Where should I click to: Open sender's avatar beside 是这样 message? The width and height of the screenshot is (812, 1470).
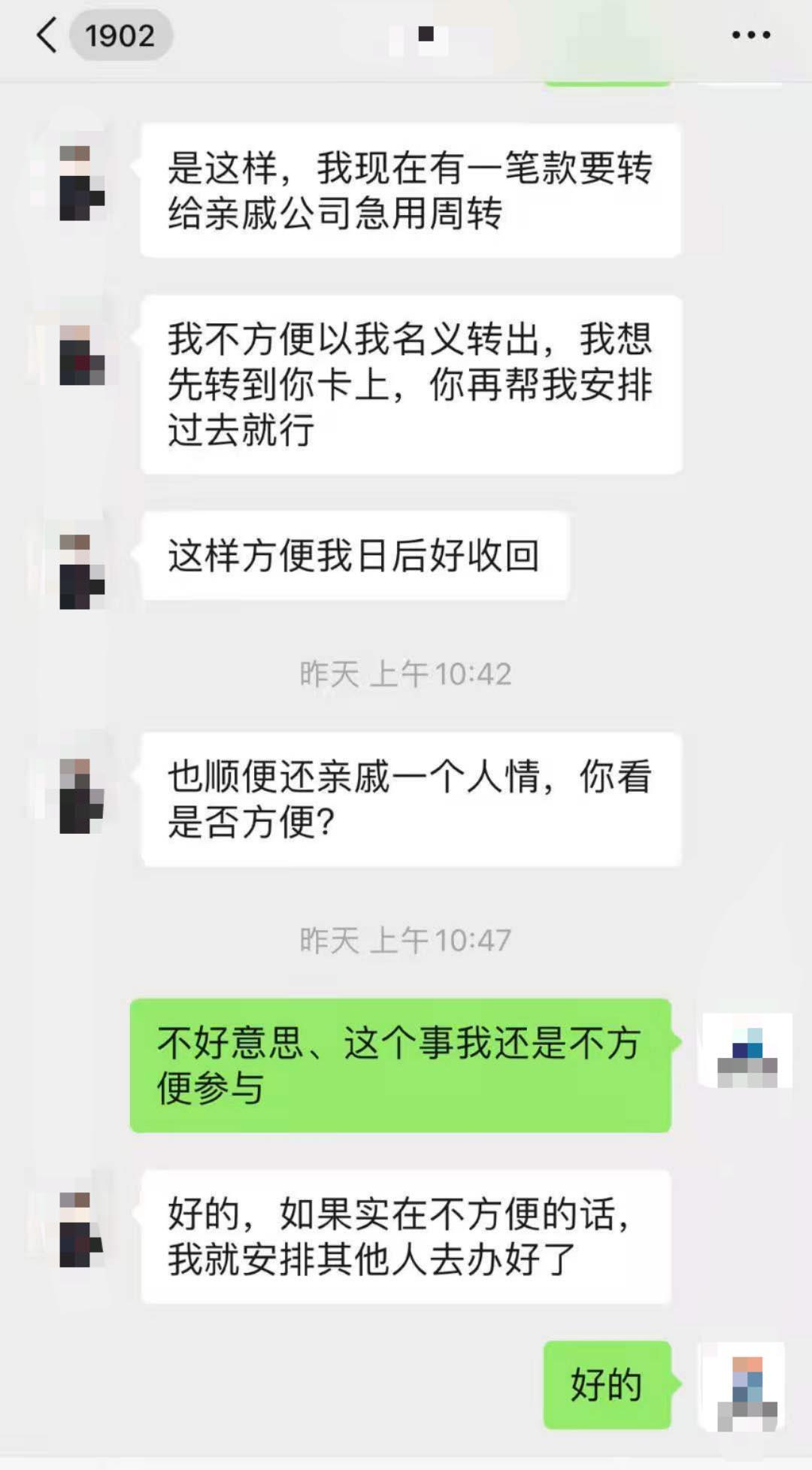pos(81,183)
